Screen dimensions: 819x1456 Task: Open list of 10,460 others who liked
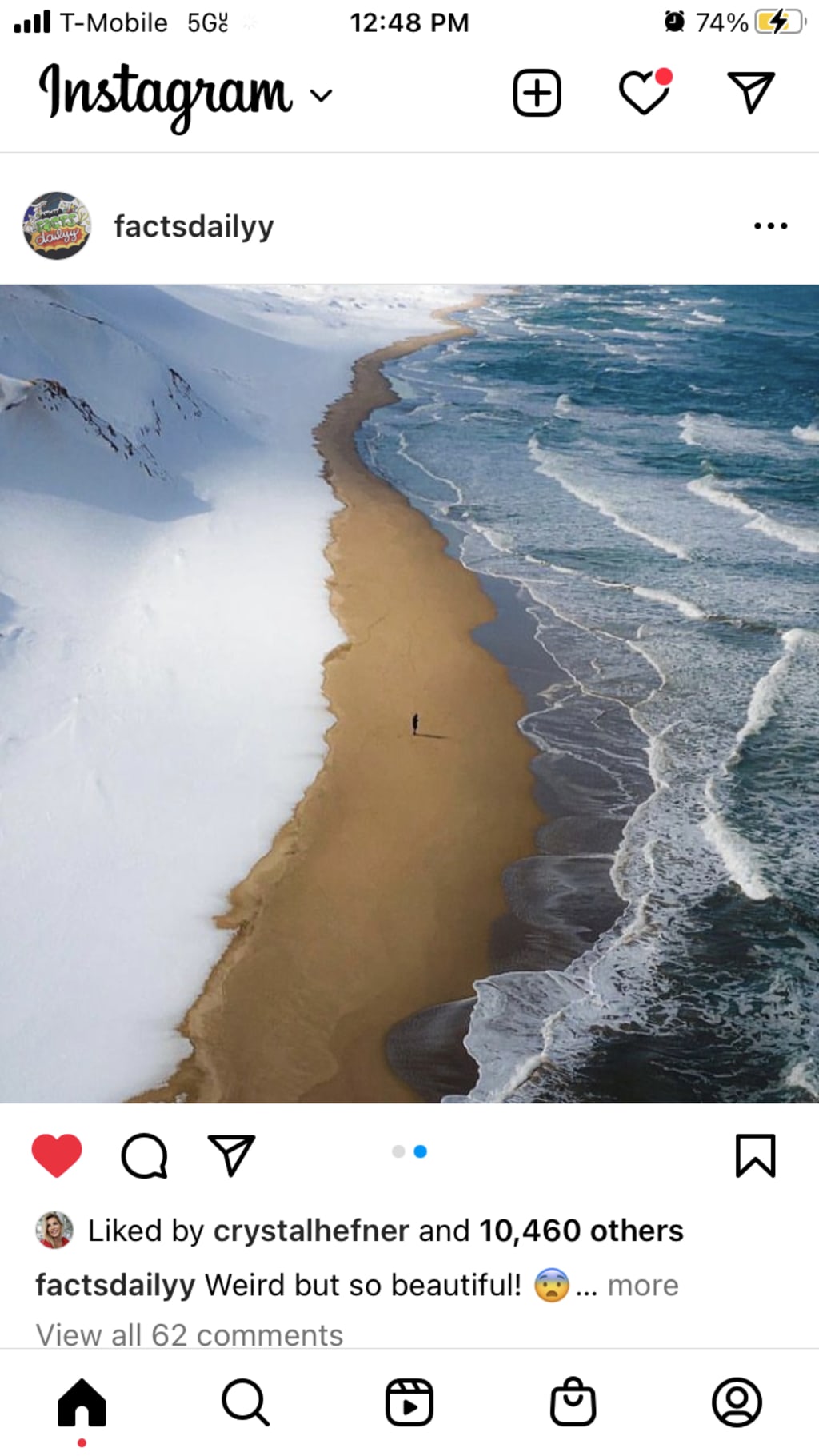(581, 1231)
